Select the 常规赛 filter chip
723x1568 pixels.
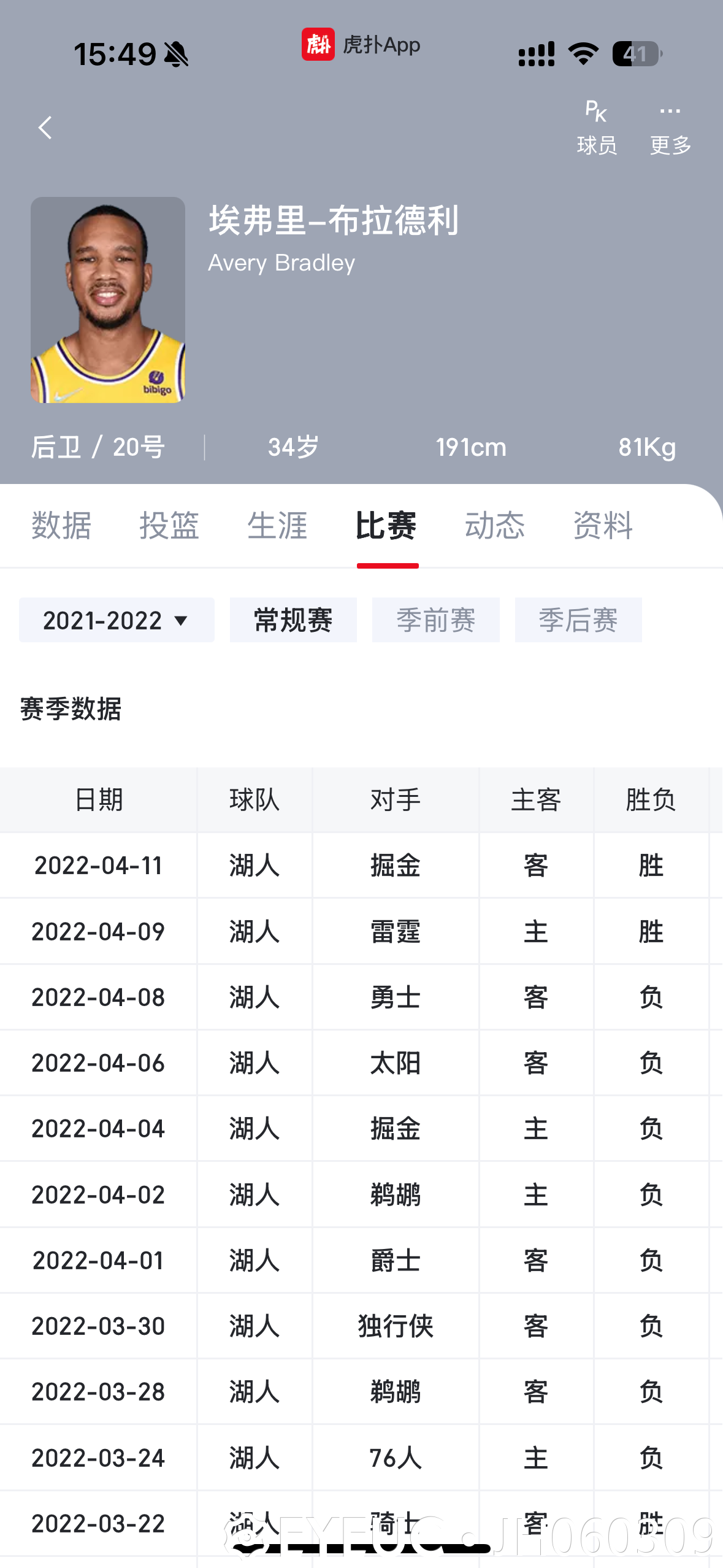click(x=293, y=620)
